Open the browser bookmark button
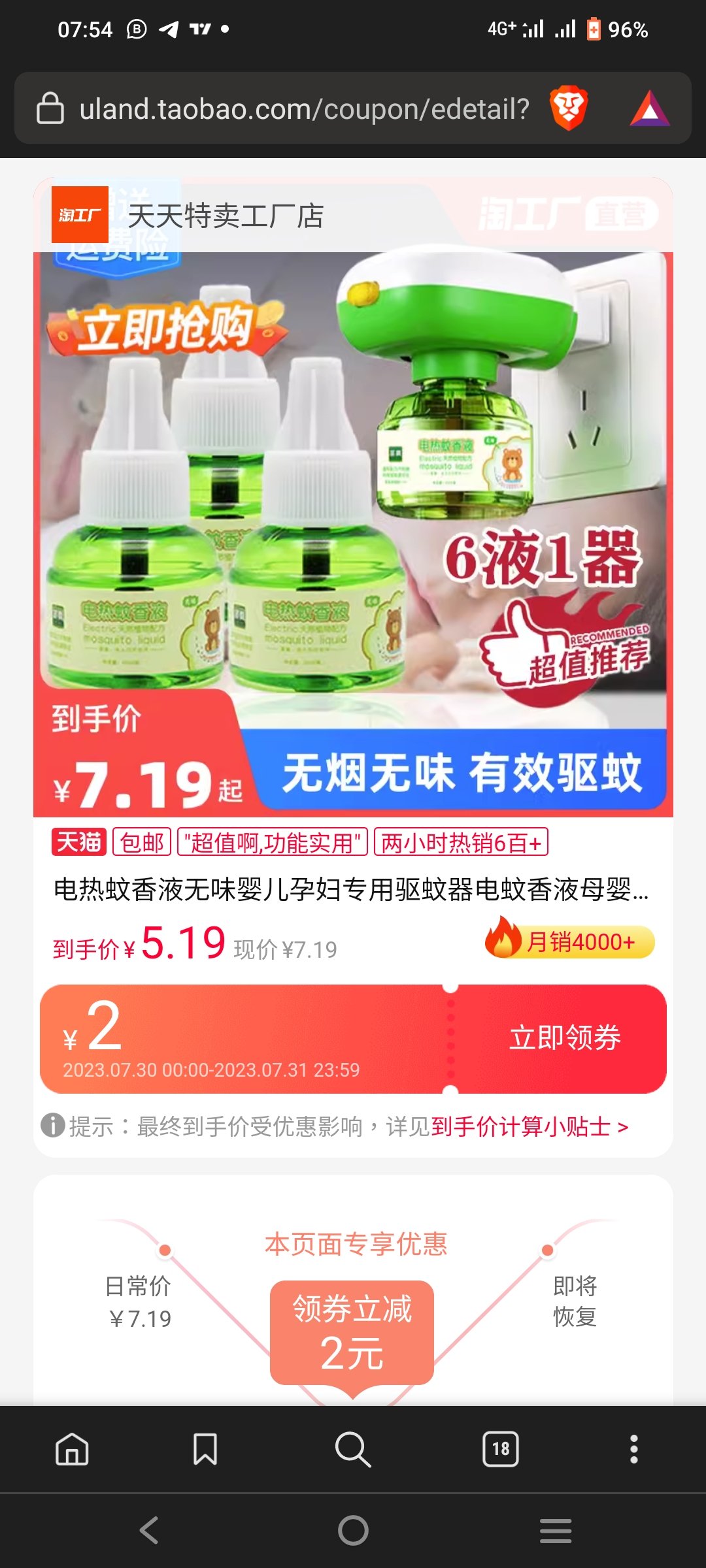This screenshot has height=1568, width=706. click(x=205, y=1449)
